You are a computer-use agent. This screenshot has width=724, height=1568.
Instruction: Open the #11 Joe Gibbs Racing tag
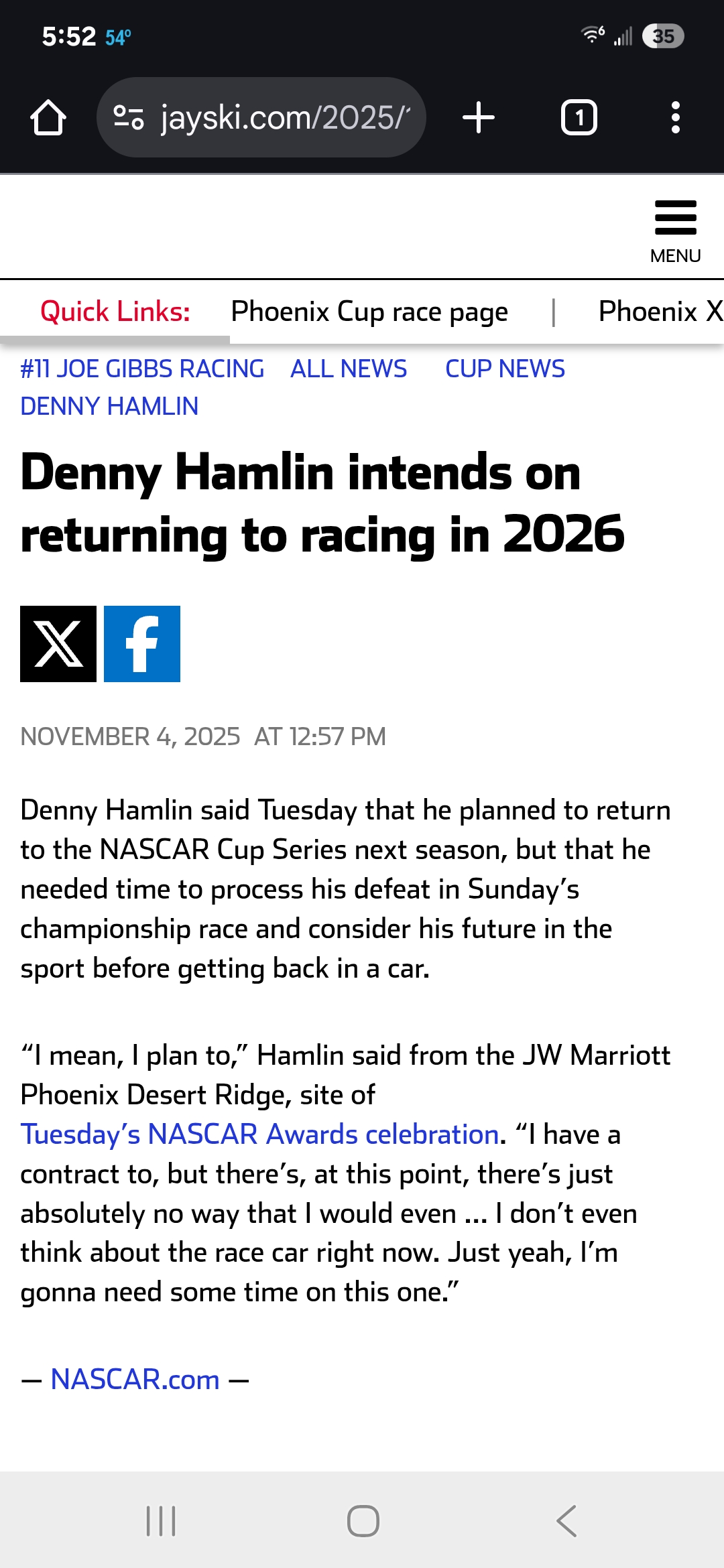[142, 369]
